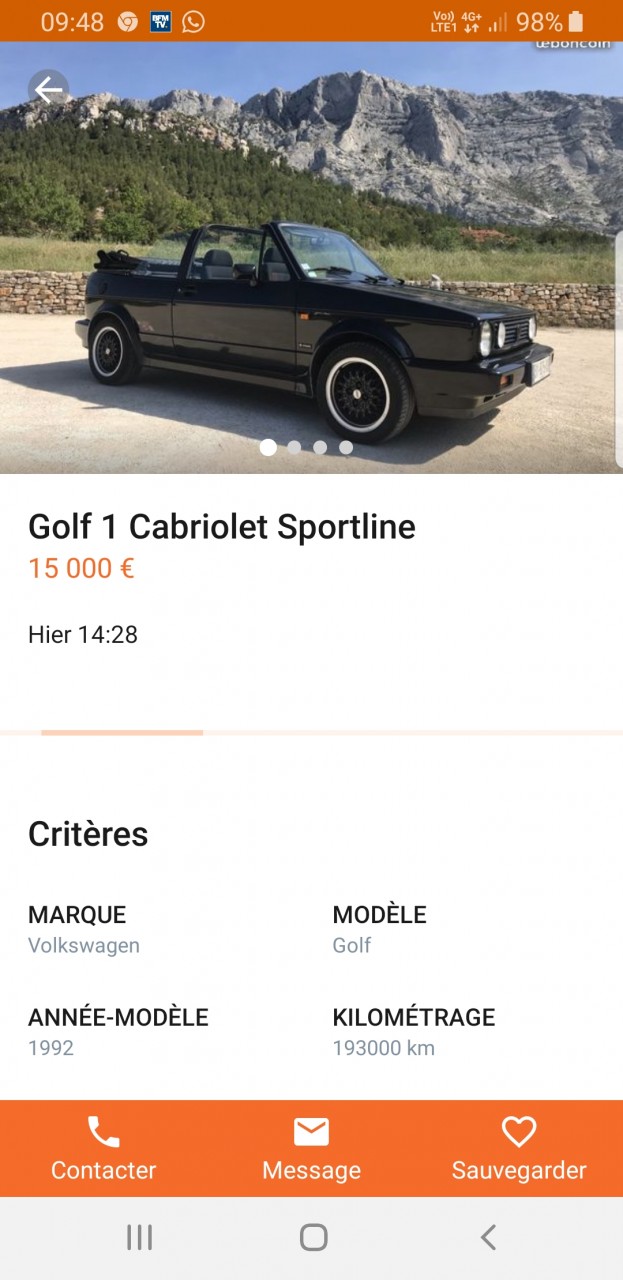Call the seller via Contacter
623x1280 pixels.
(x=103, y=1148)
